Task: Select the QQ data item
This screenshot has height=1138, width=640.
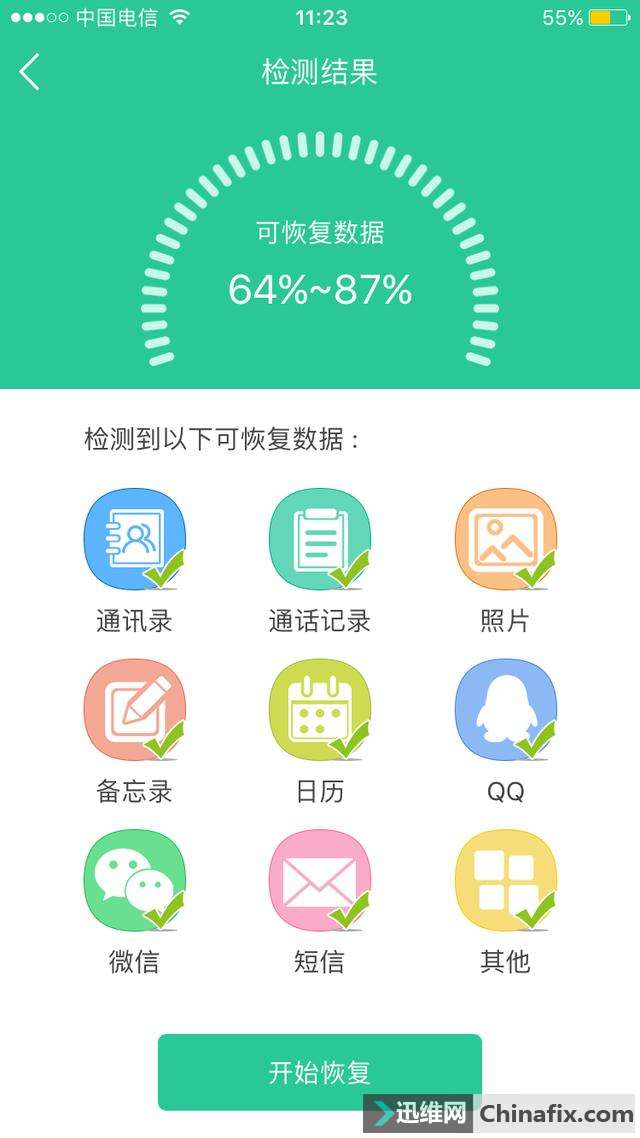Action: coord(505,710)
